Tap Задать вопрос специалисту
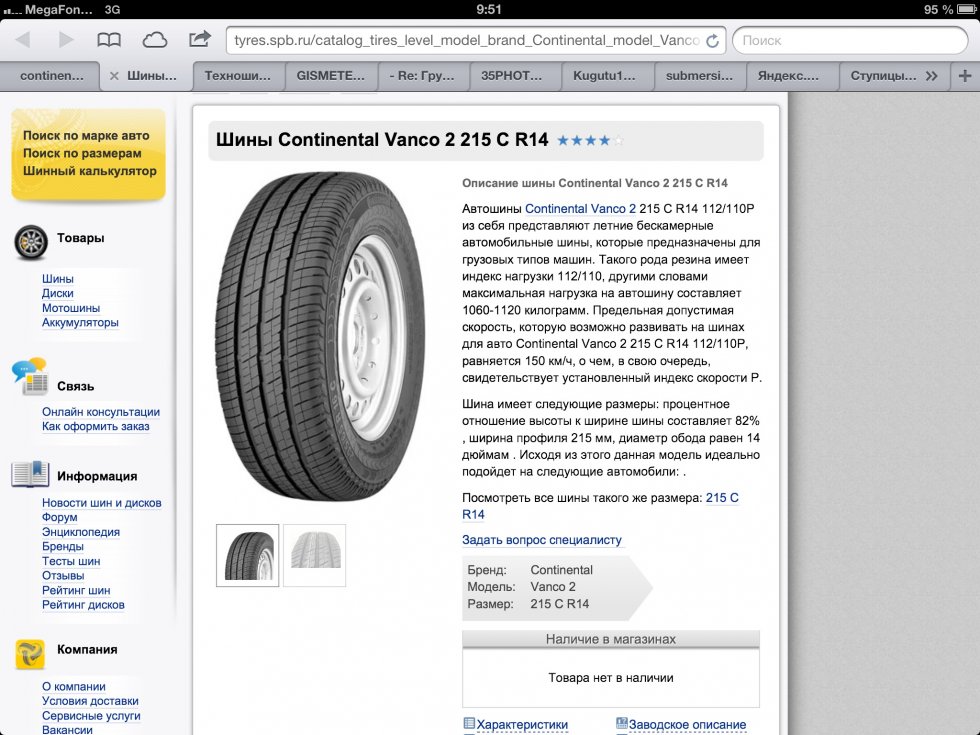The width and height of the screenshot is (980, 735). click(x=542, y=540)
